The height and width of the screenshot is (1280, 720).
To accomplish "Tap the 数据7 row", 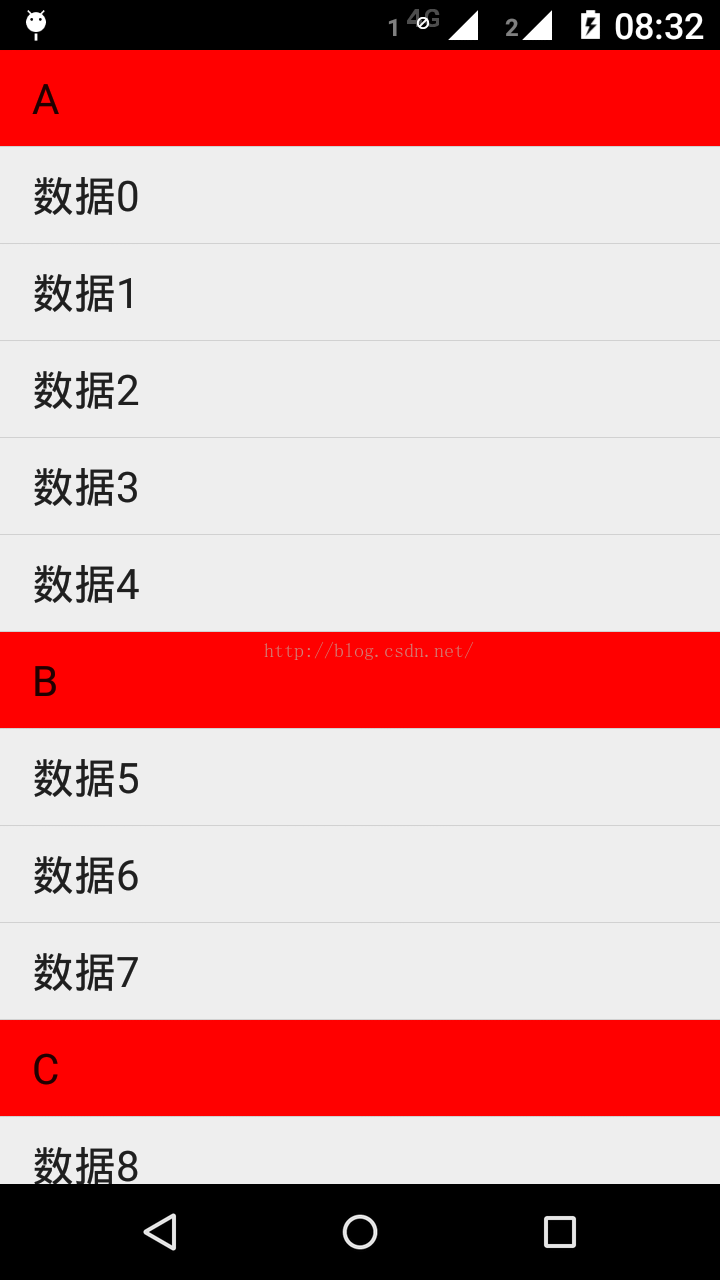I will pos(360,971).
